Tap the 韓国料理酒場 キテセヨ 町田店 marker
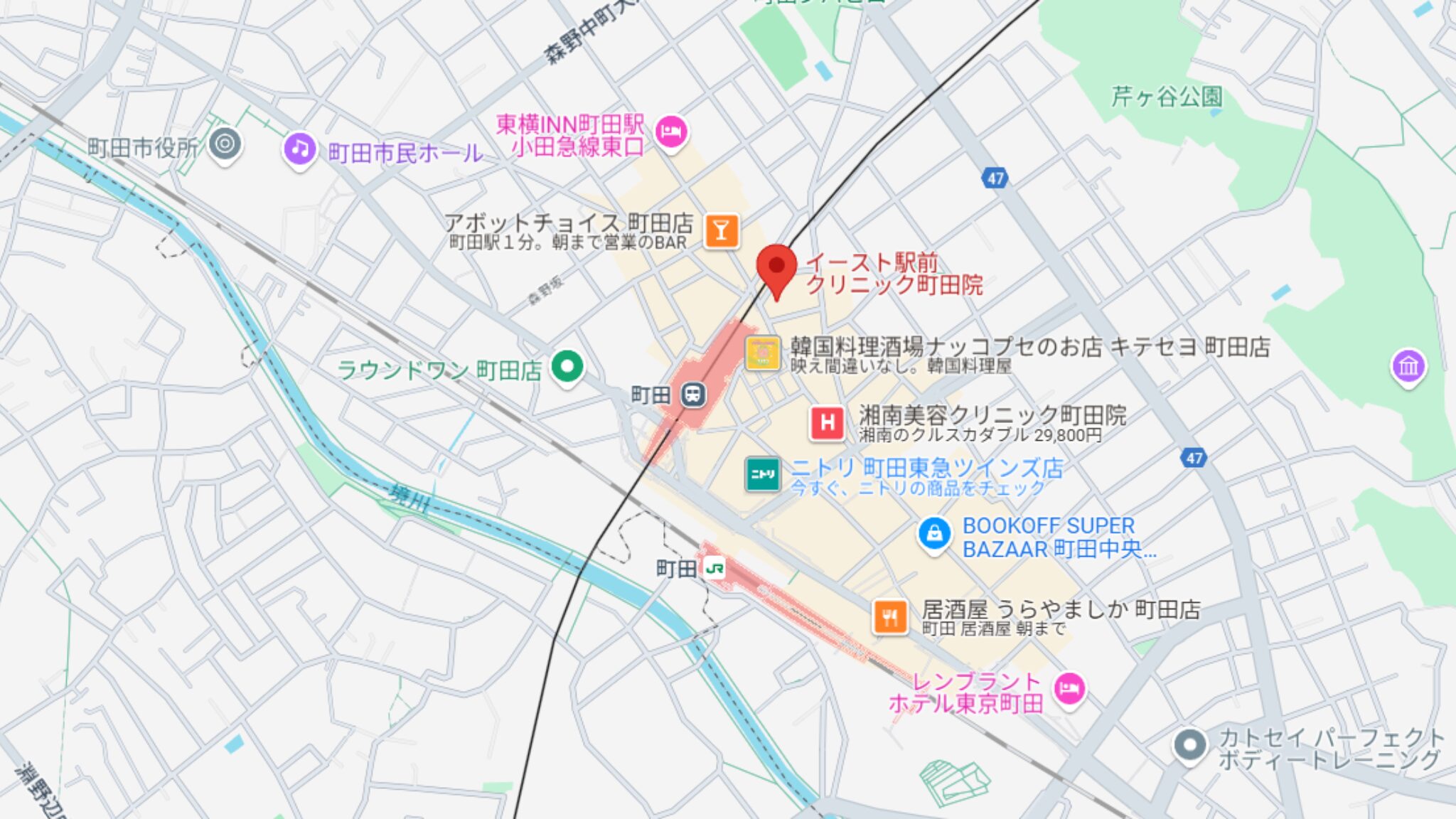The width and height of the screenshot is (1456, 819). 762,353
